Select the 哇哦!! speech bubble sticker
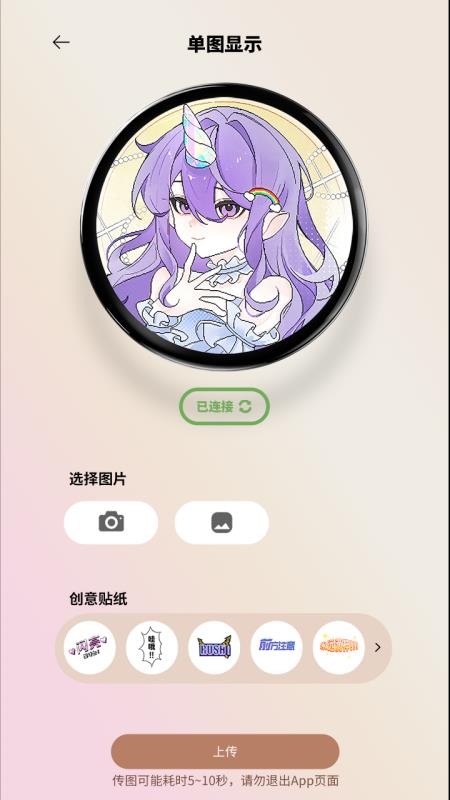The height and width of the screenshot is (800, 450). point(152,647)
